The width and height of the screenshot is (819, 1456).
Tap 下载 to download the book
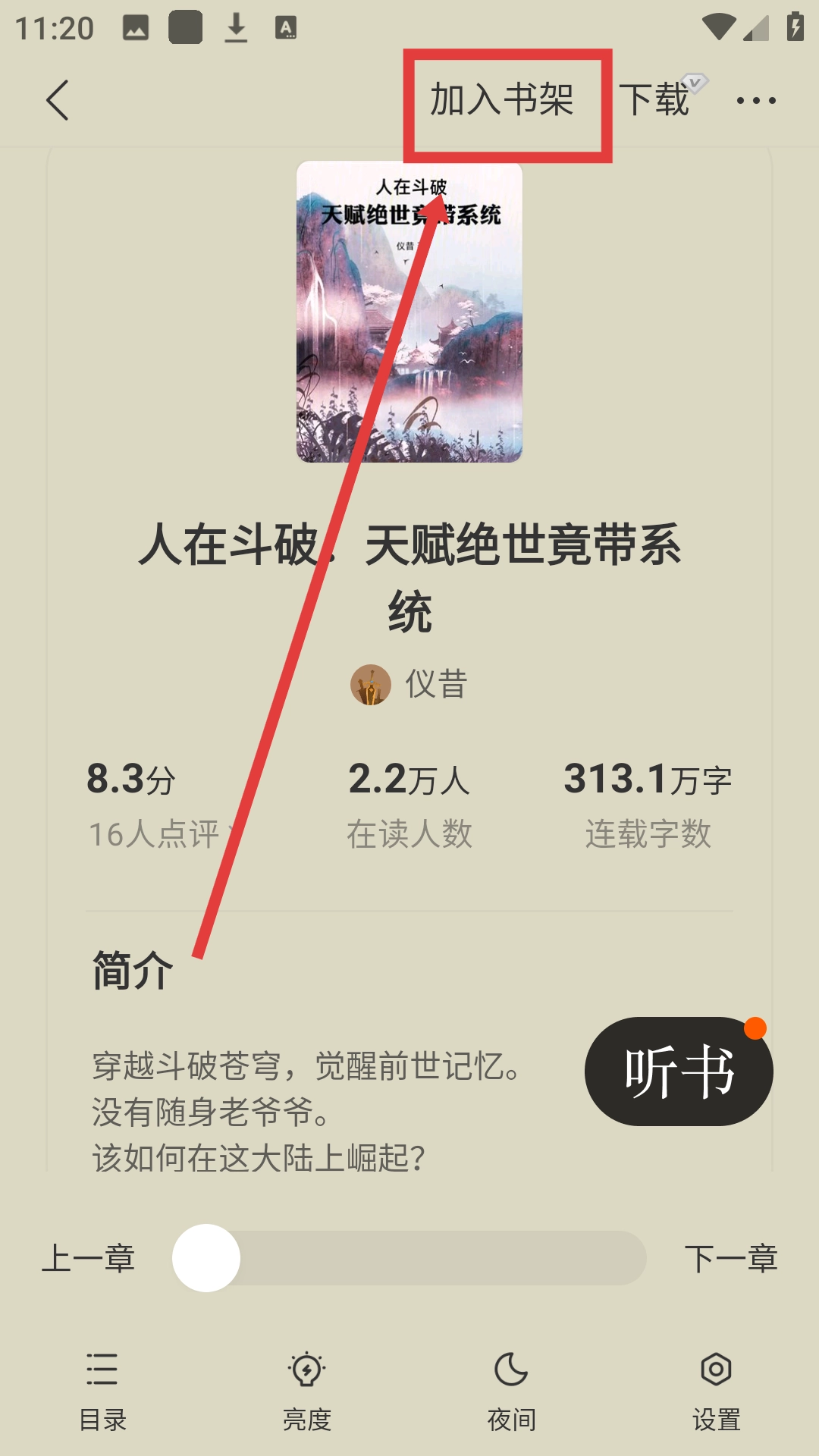pos(654,100)
